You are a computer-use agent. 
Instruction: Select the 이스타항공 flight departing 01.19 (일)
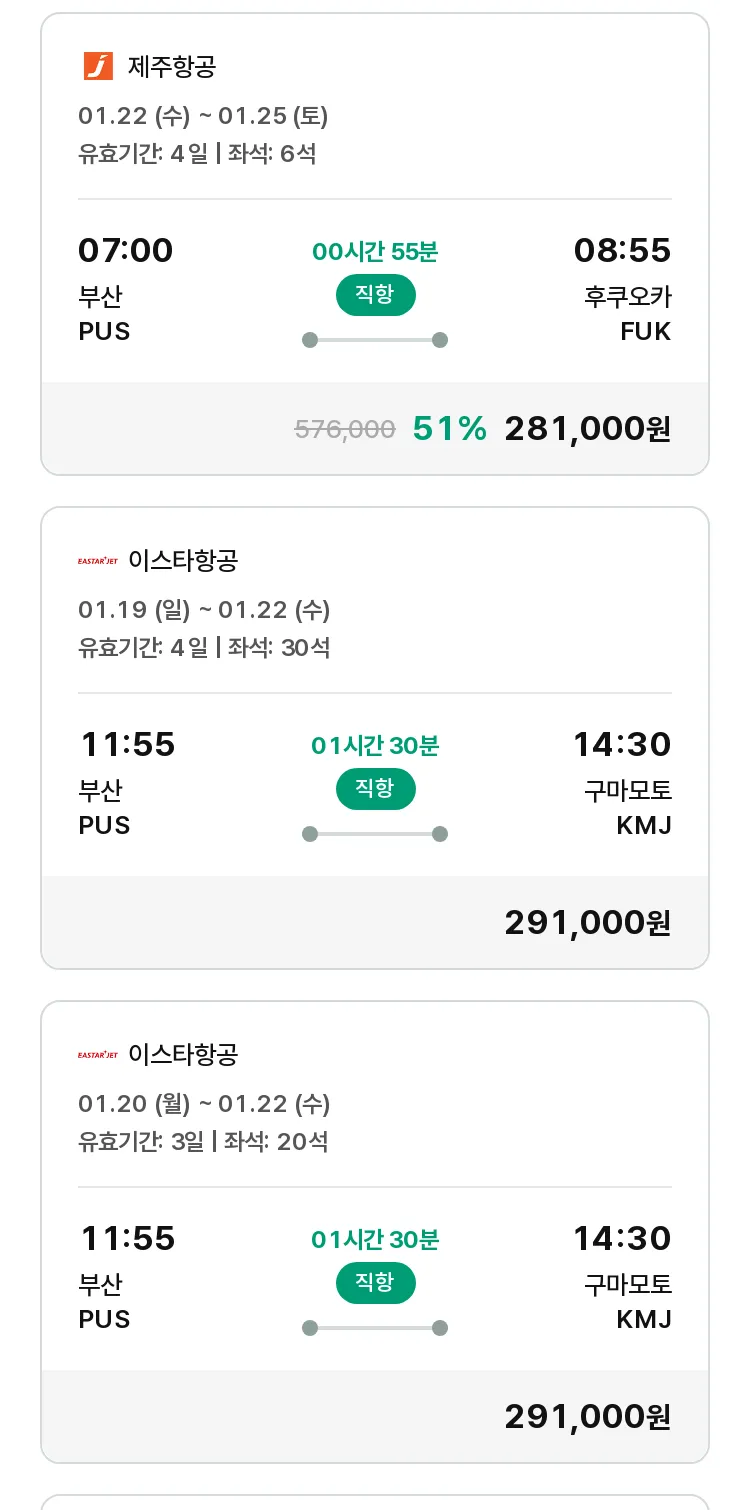(375, 738)
